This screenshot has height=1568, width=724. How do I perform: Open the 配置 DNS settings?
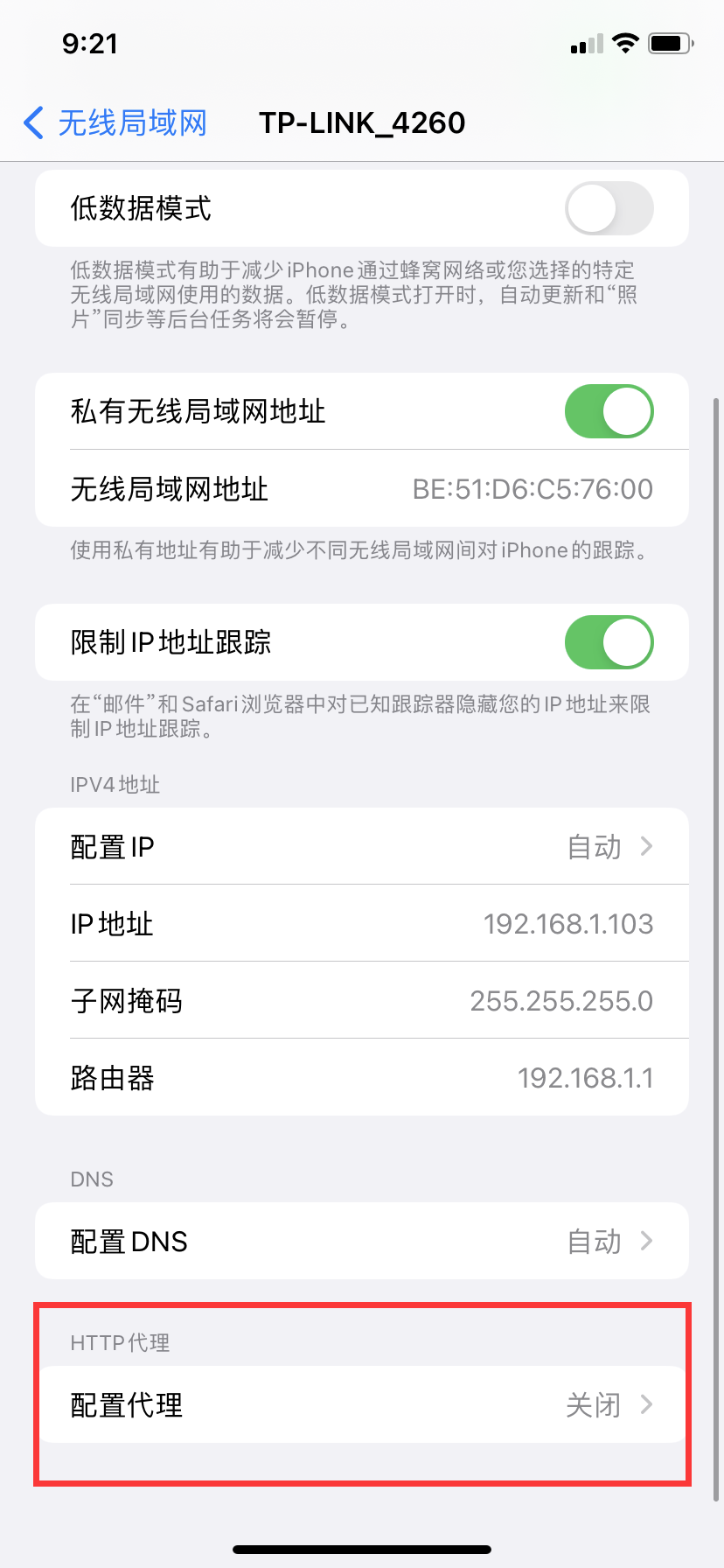362,1241
